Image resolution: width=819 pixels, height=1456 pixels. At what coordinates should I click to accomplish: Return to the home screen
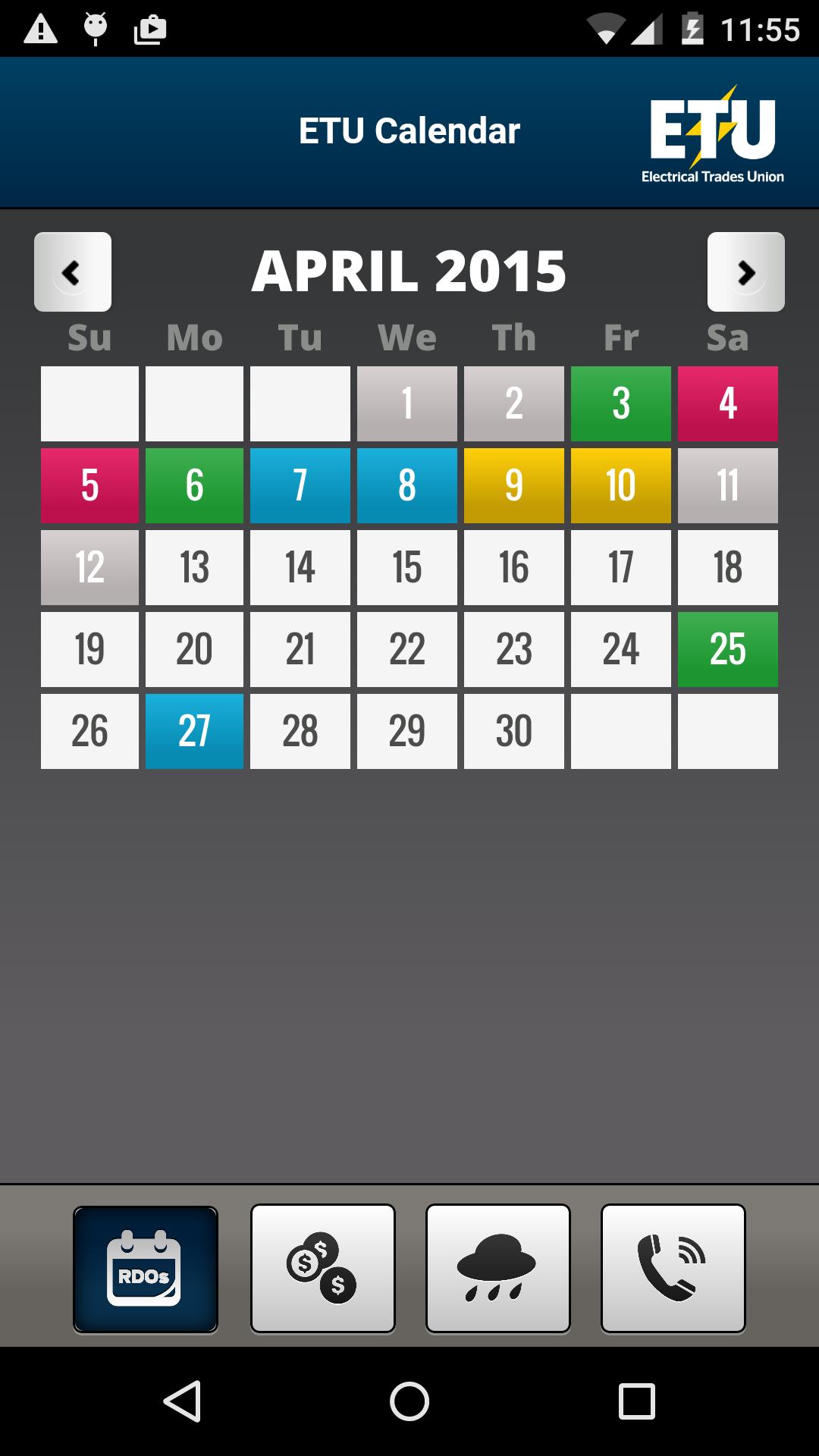(x=409, y=1401)
